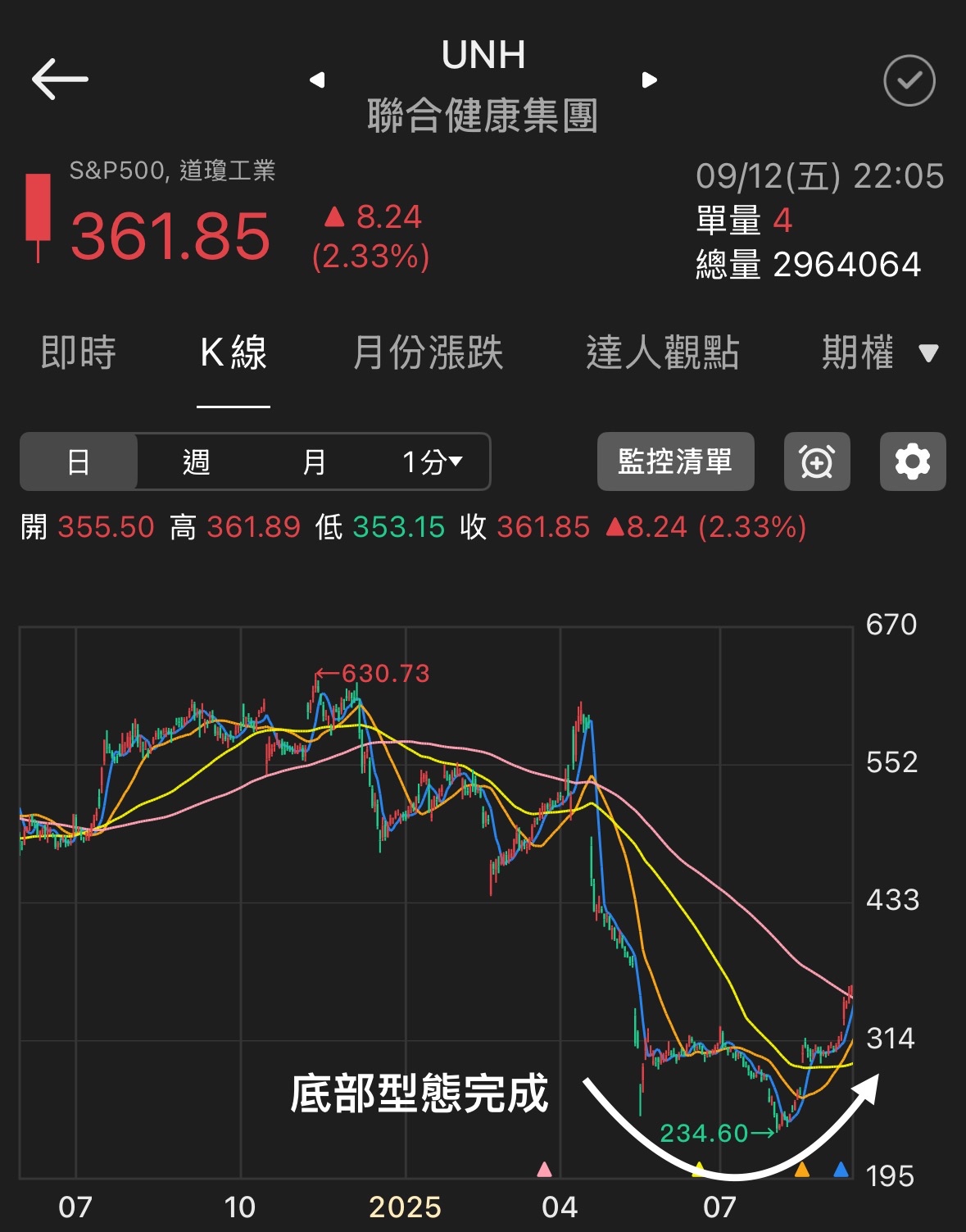This screenshot has height=1232, width=966.
Task: Select the 日 daily chart interval
Action: pos(78,461)
